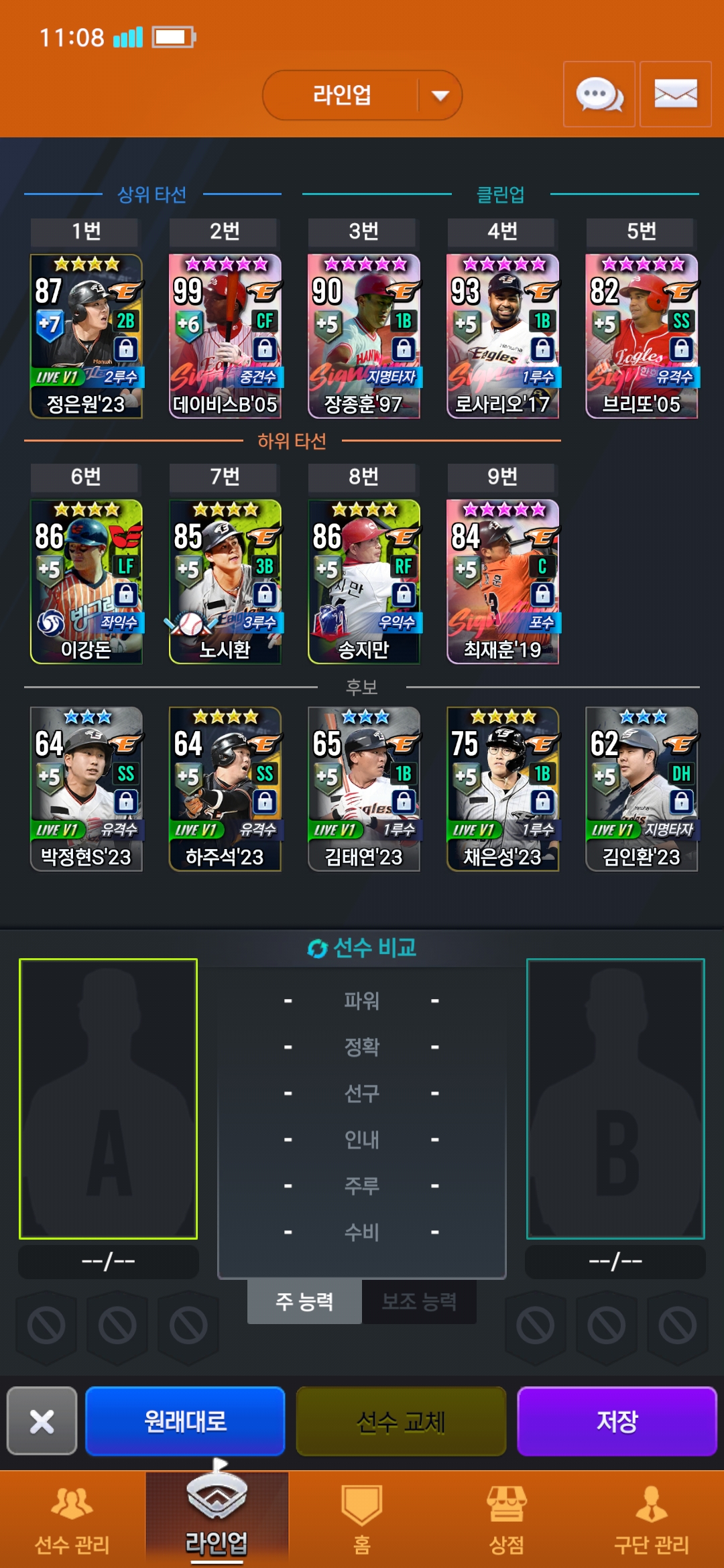Viewport: 724px width, 1568px height.
Task: Open the 상점 shop tab
Action: click(x=507, y=1520)
